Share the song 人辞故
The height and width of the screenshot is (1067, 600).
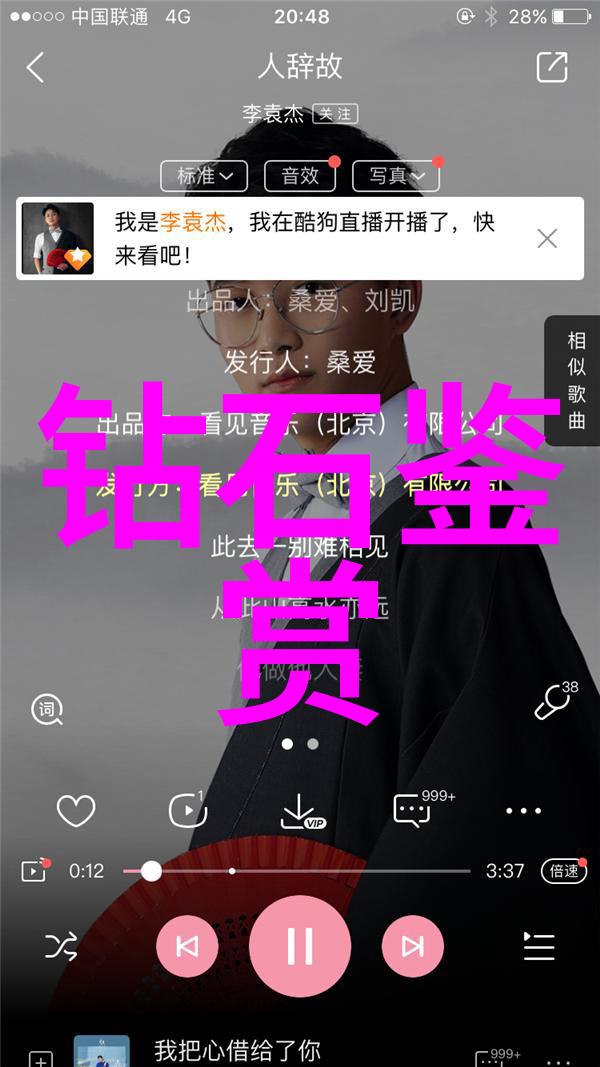click(x=551, y=67)
